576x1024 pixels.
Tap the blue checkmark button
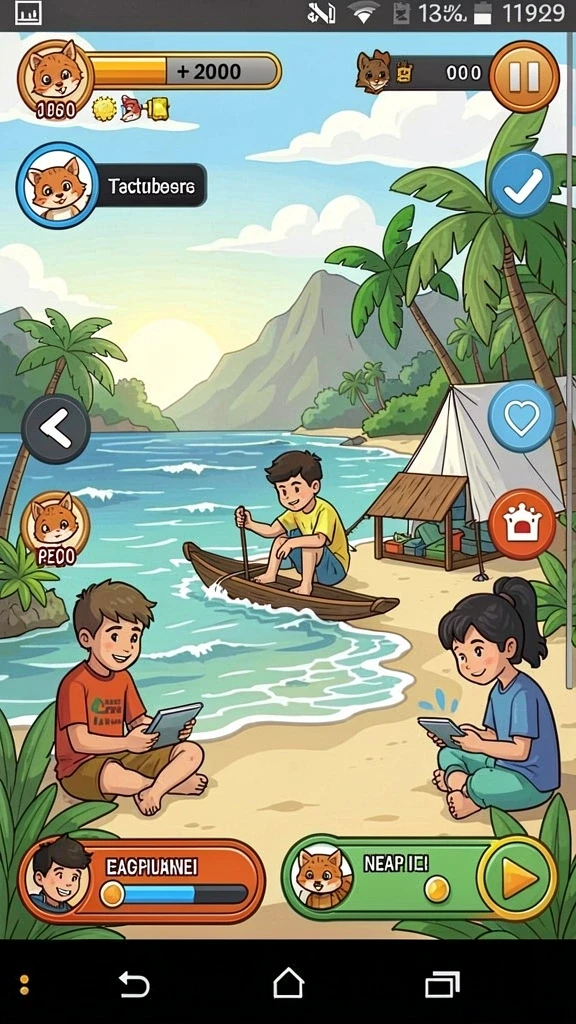pyautogui.click(x=522, y=184)
